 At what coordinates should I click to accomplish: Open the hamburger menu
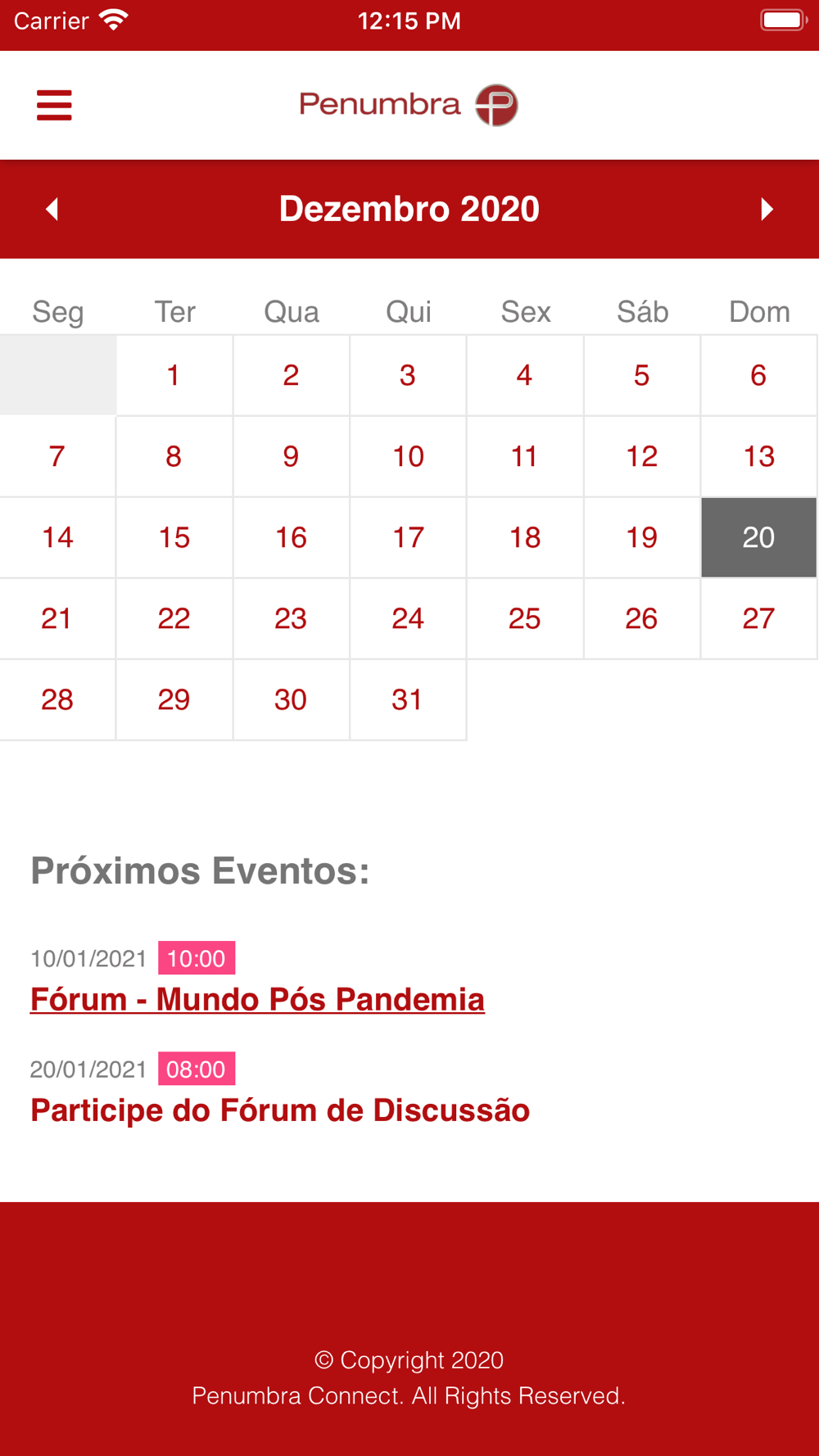click(54, 106)
